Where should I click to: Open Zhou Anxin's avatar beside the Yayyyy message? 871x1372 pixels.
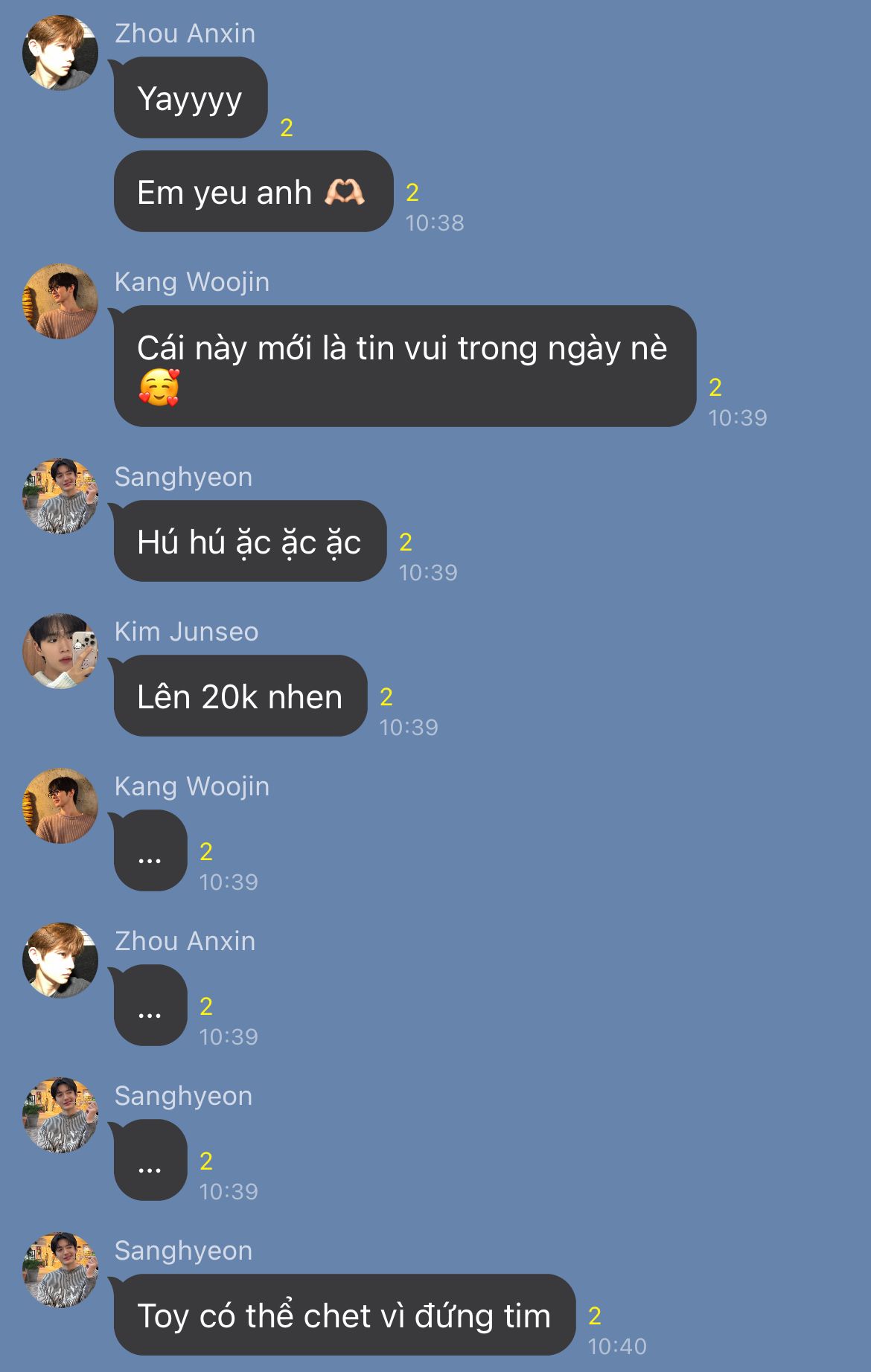[60, 53]
